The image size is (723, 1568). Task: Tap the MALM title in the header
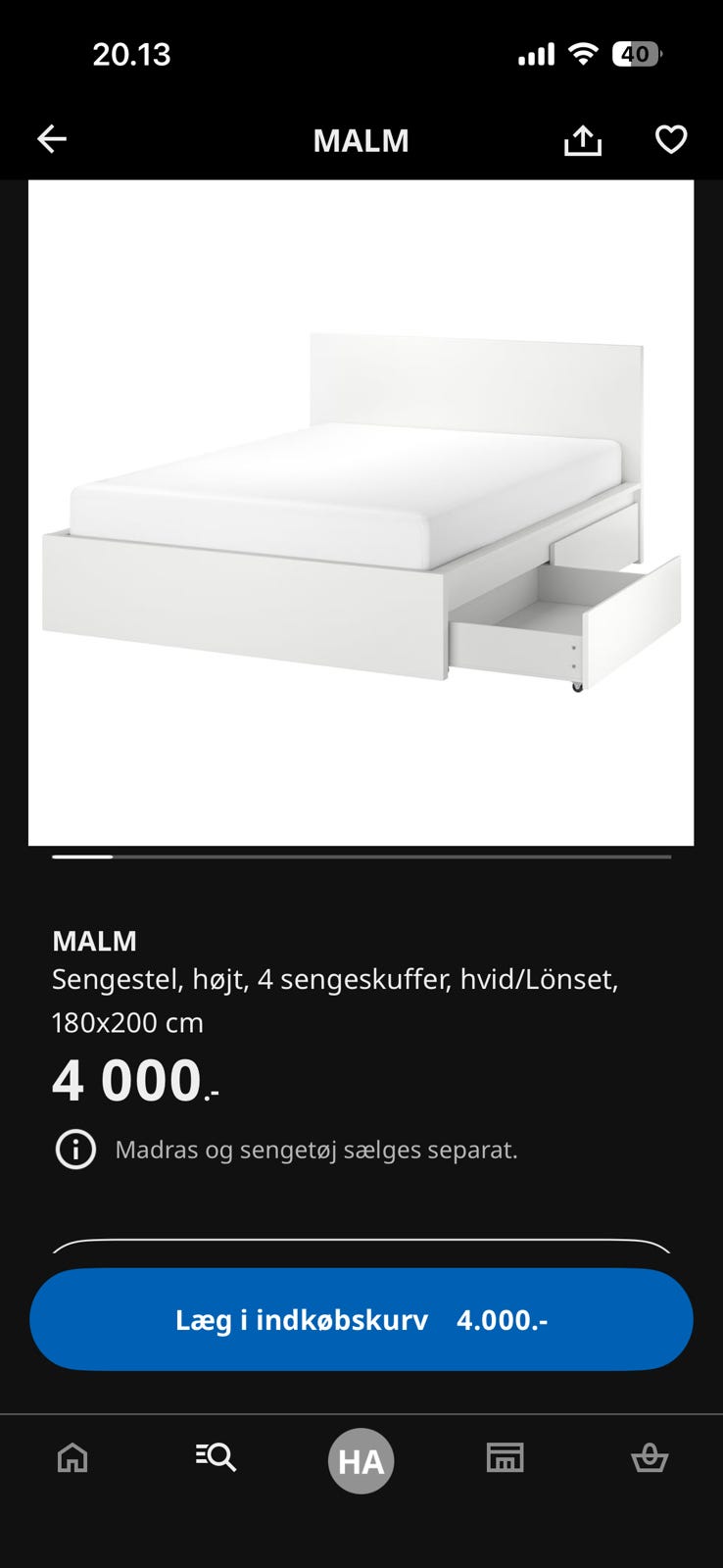coord(361,139)
